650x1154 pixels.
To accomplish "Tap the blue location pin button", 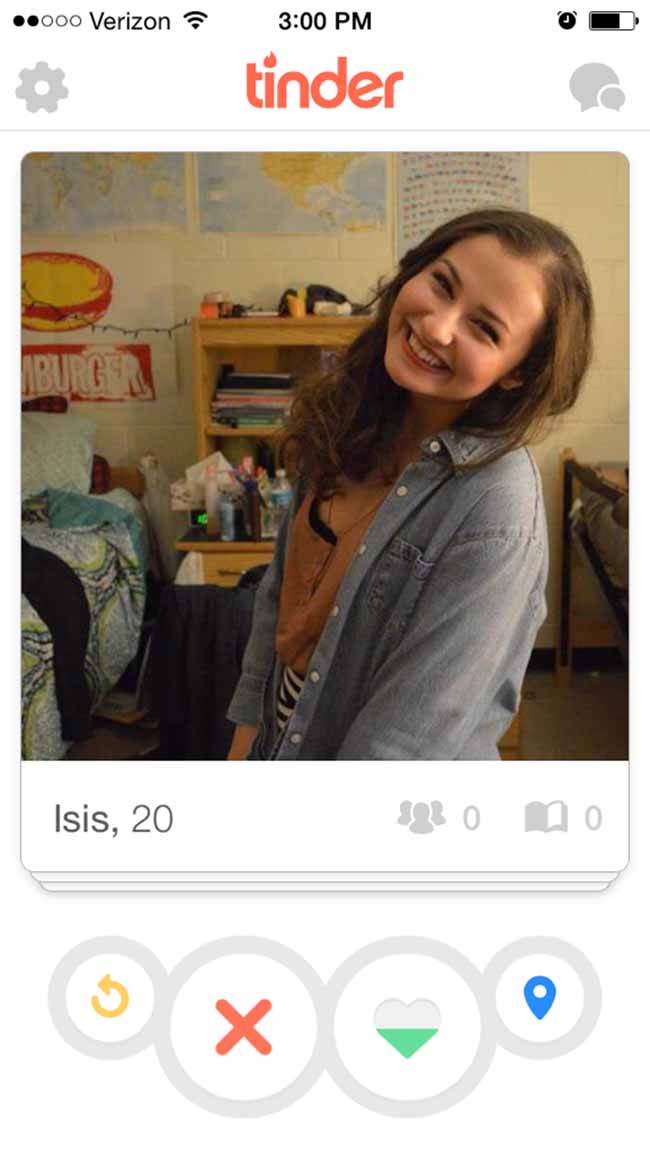I will point(540,997).
